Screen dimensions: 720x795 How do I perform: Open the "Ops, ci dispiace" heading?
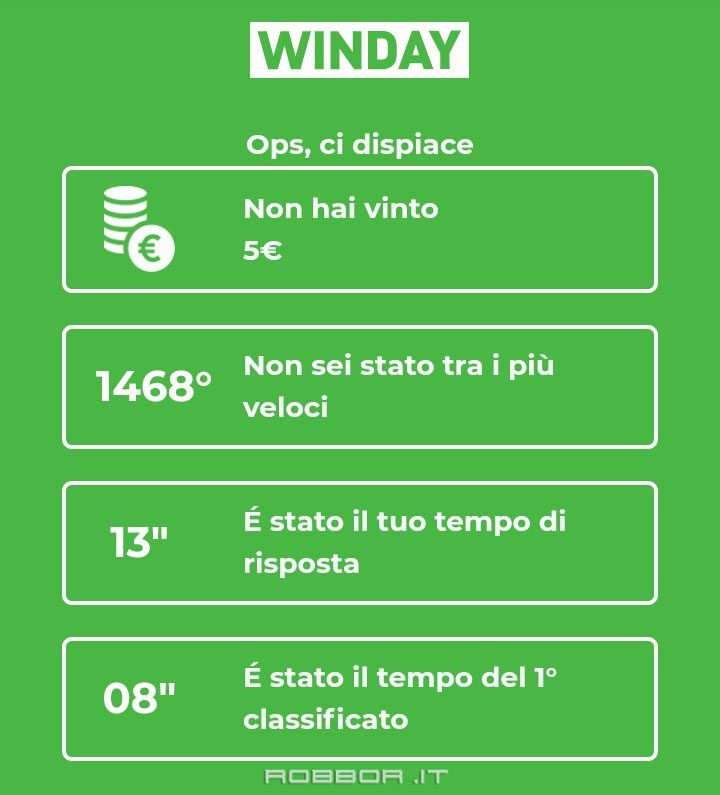point(360,144)
